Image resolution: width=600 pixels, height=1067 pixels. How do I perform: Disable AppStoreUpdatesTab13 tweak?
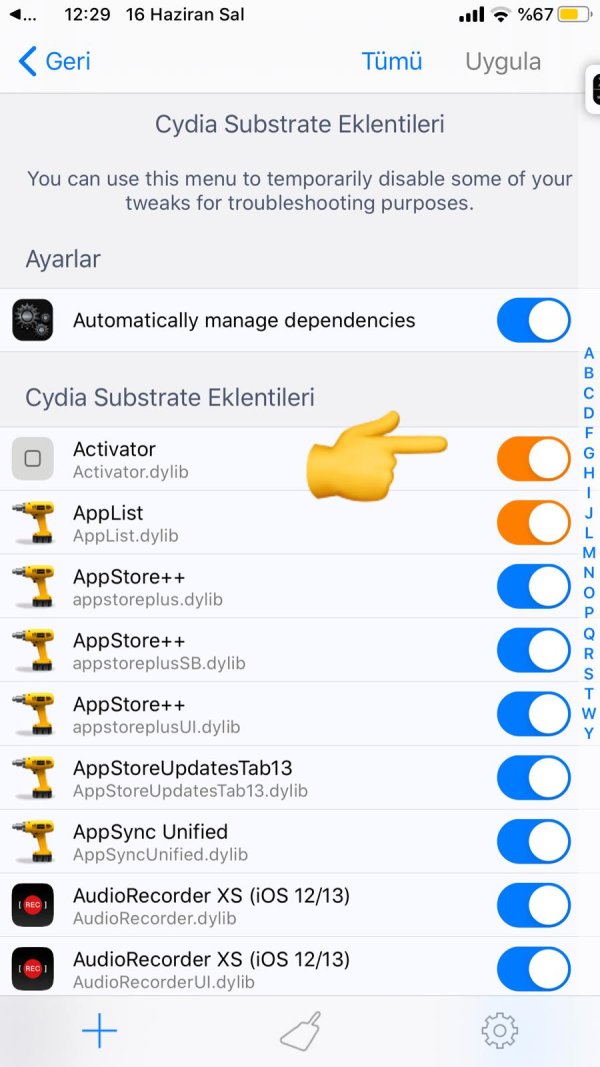533,778
